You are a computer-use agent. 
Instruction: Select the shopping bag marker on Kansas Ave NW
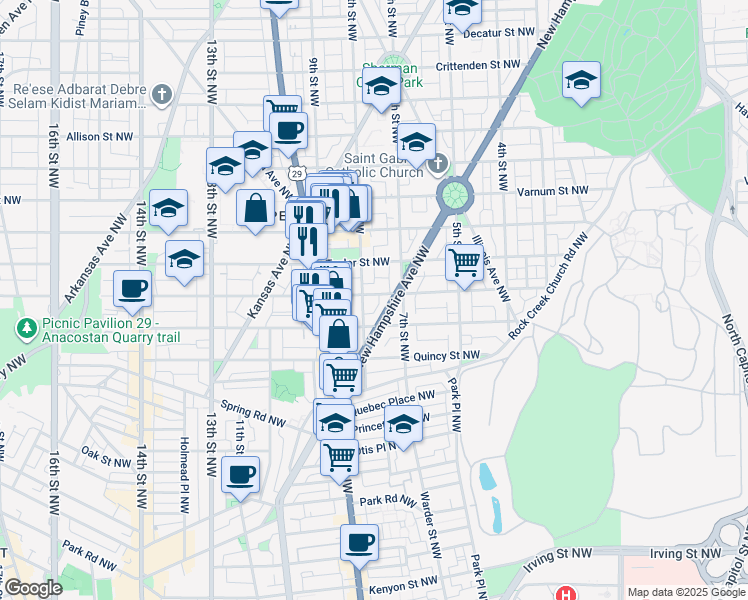256,208
